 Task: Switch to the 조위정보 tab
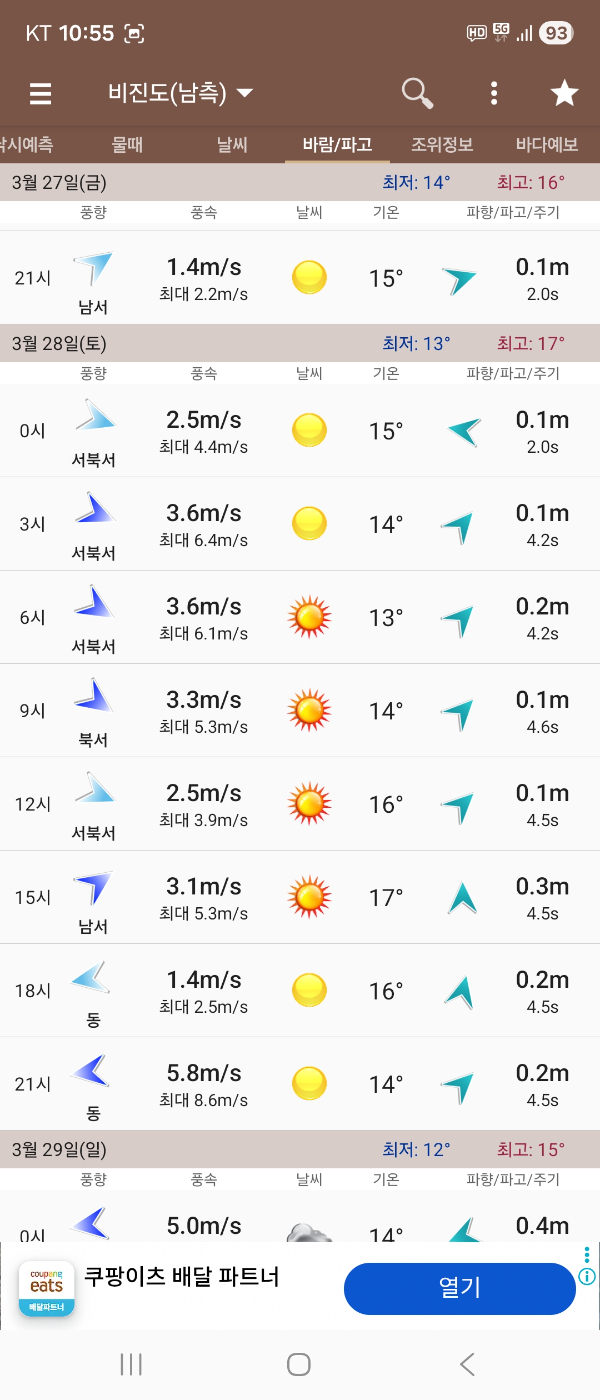pyautogui.click(x=442, y=145)
